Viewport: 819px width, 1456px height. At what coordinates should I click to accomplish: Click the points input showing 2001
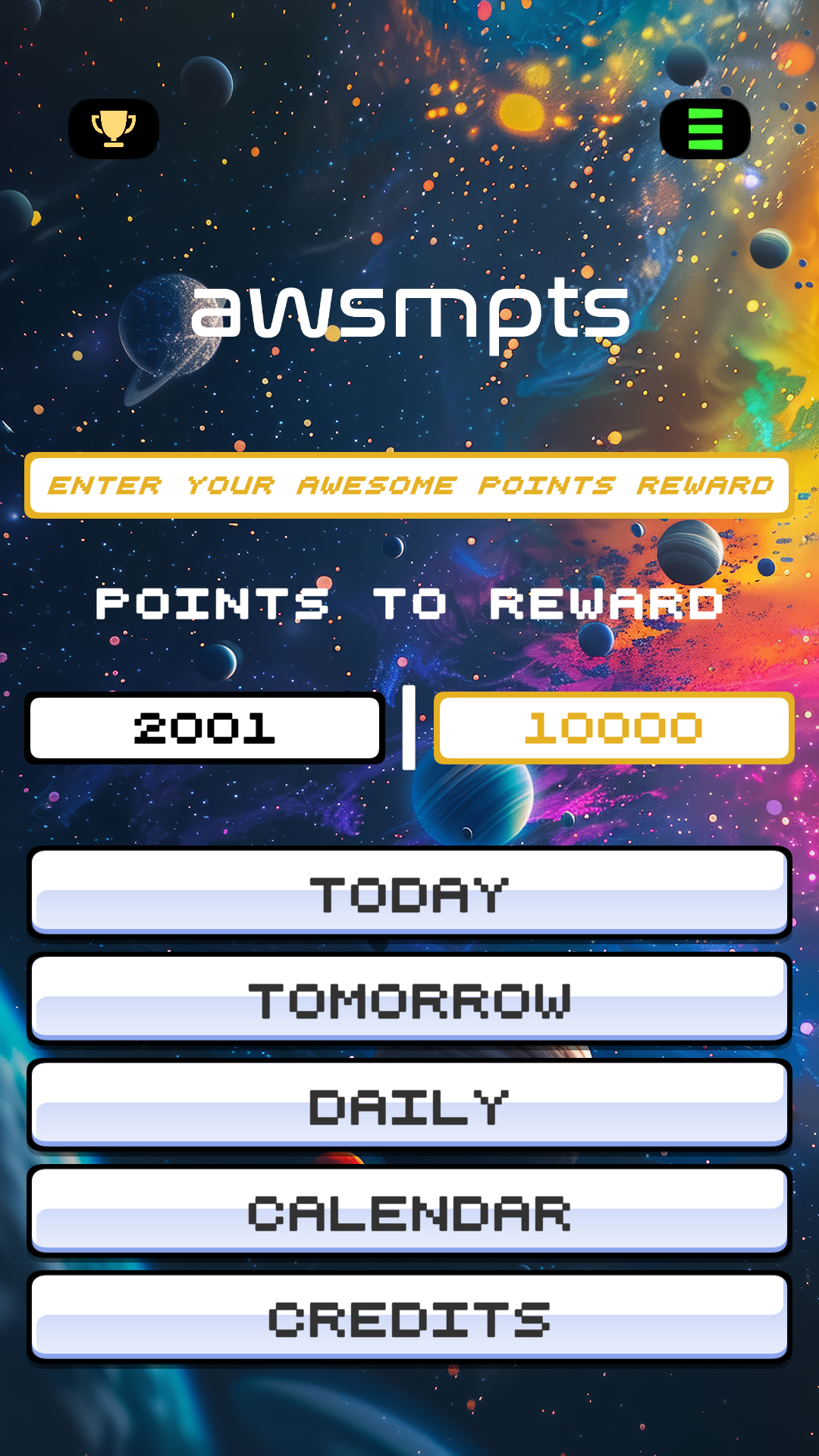click(x=203, y=726)
